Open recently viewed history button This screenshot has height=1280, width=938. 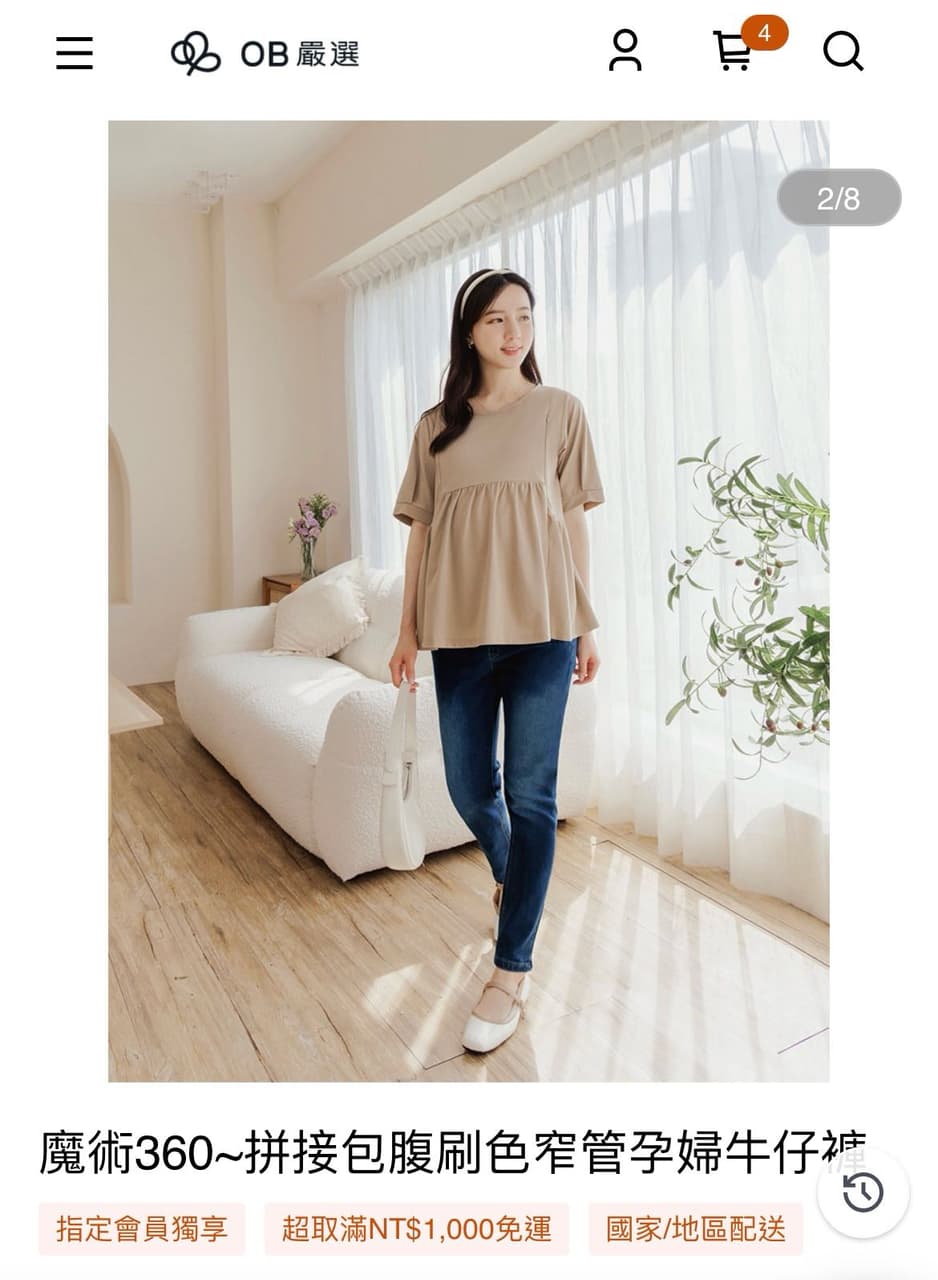[862, 1191]
